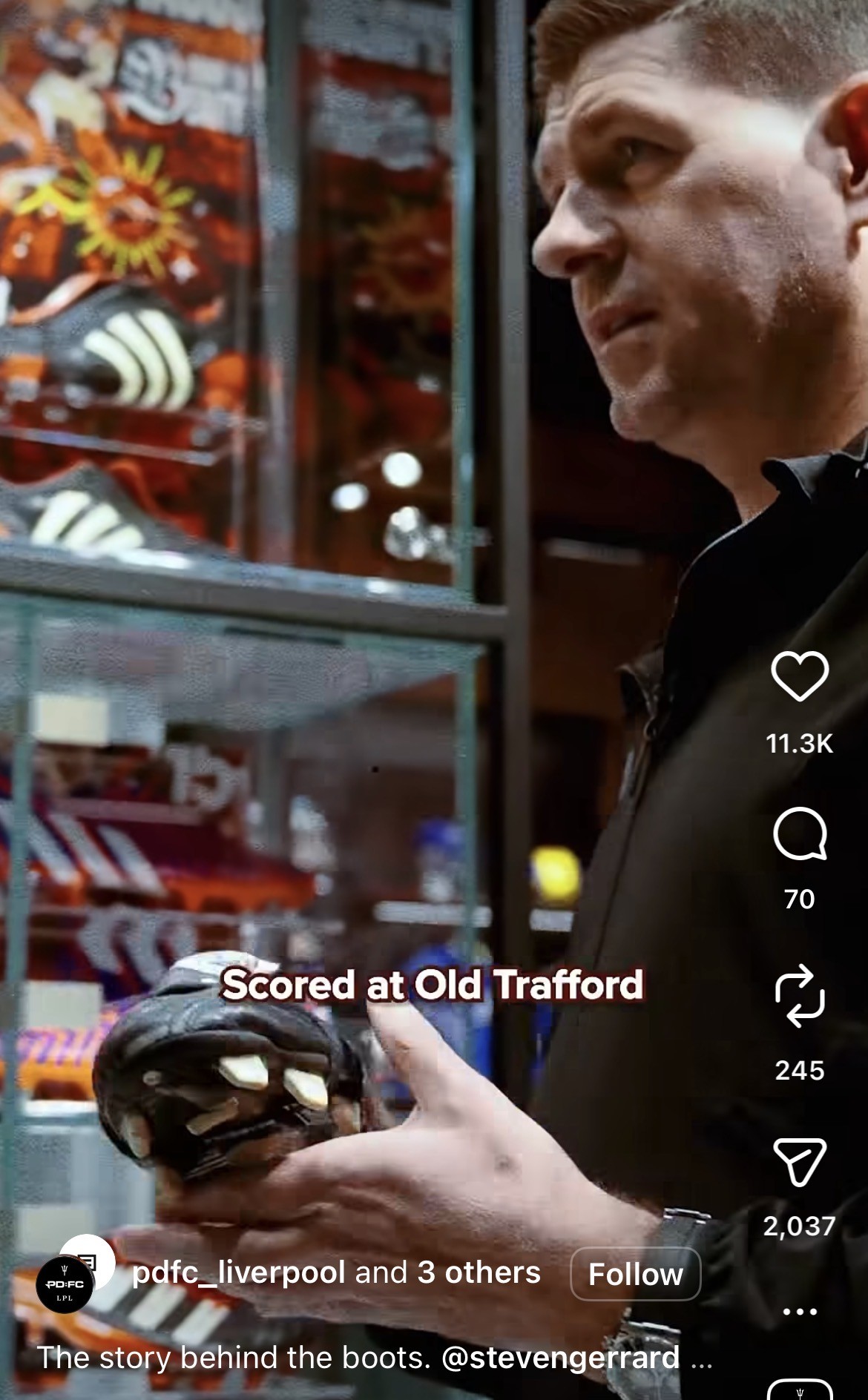Share the reel via paper plane icon

click(x=800, y=1162)
